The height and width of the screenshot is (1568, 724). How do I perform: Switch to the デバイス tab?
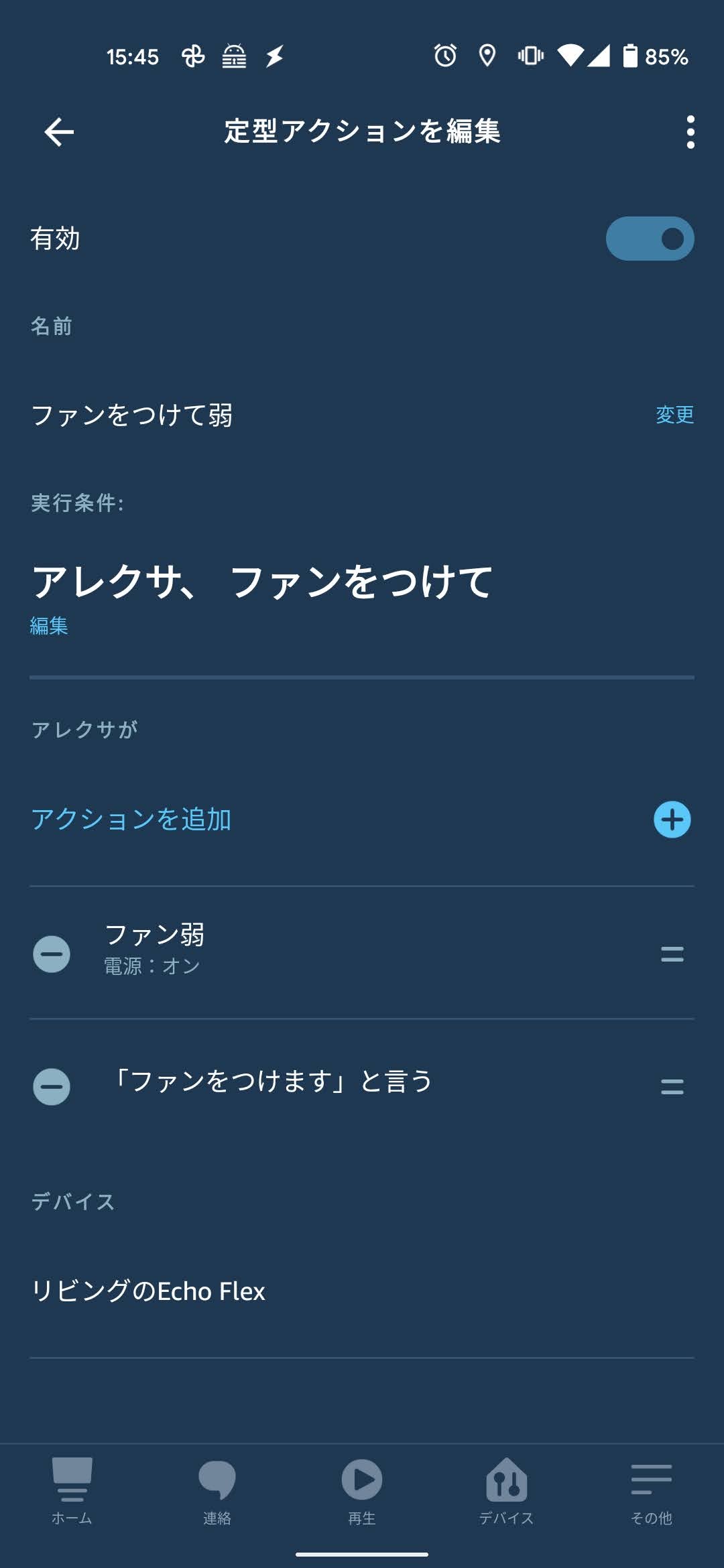[x=506, y=1490]
